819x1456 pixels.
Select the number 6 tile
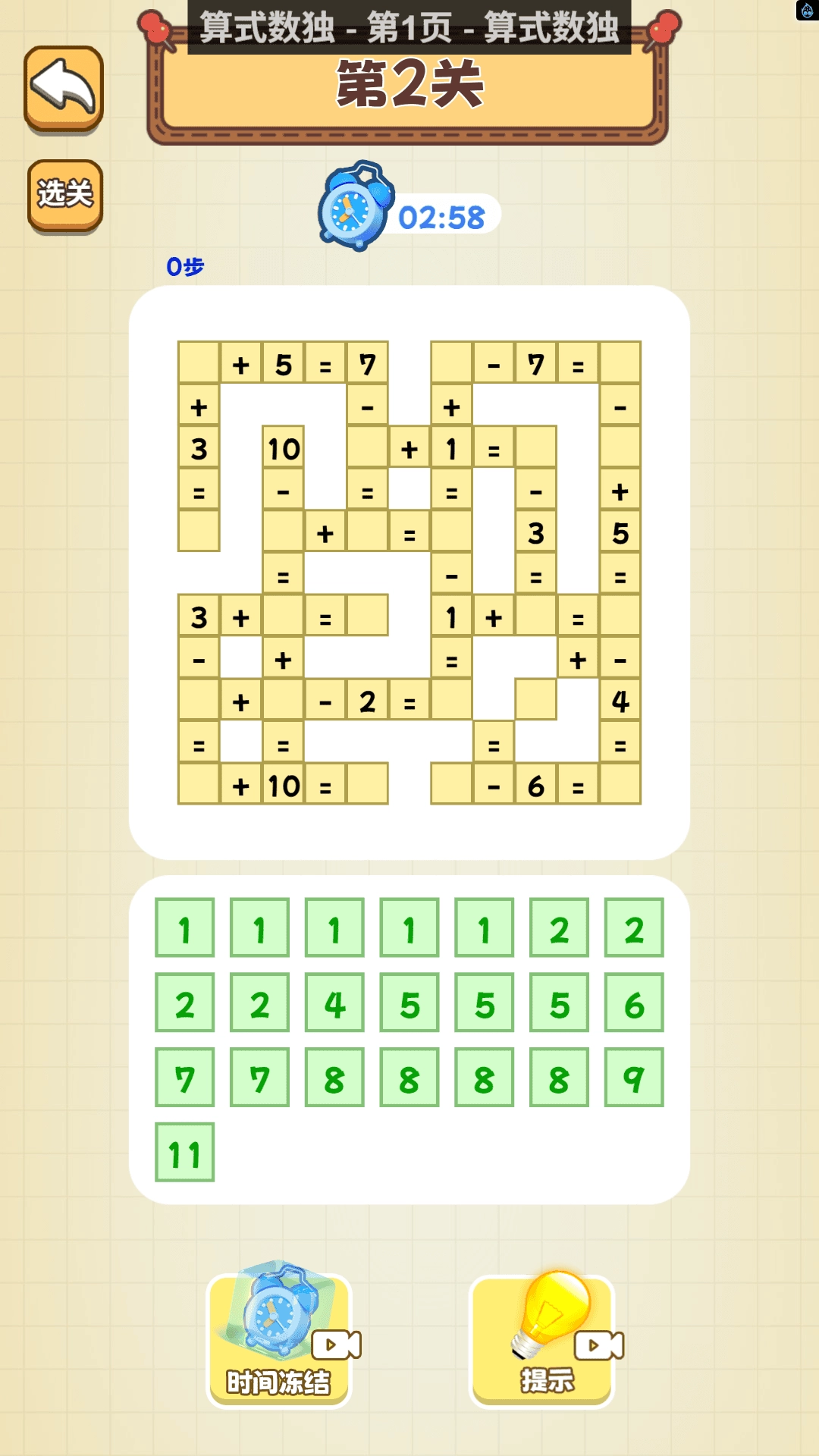click(x=633, y=1003)
